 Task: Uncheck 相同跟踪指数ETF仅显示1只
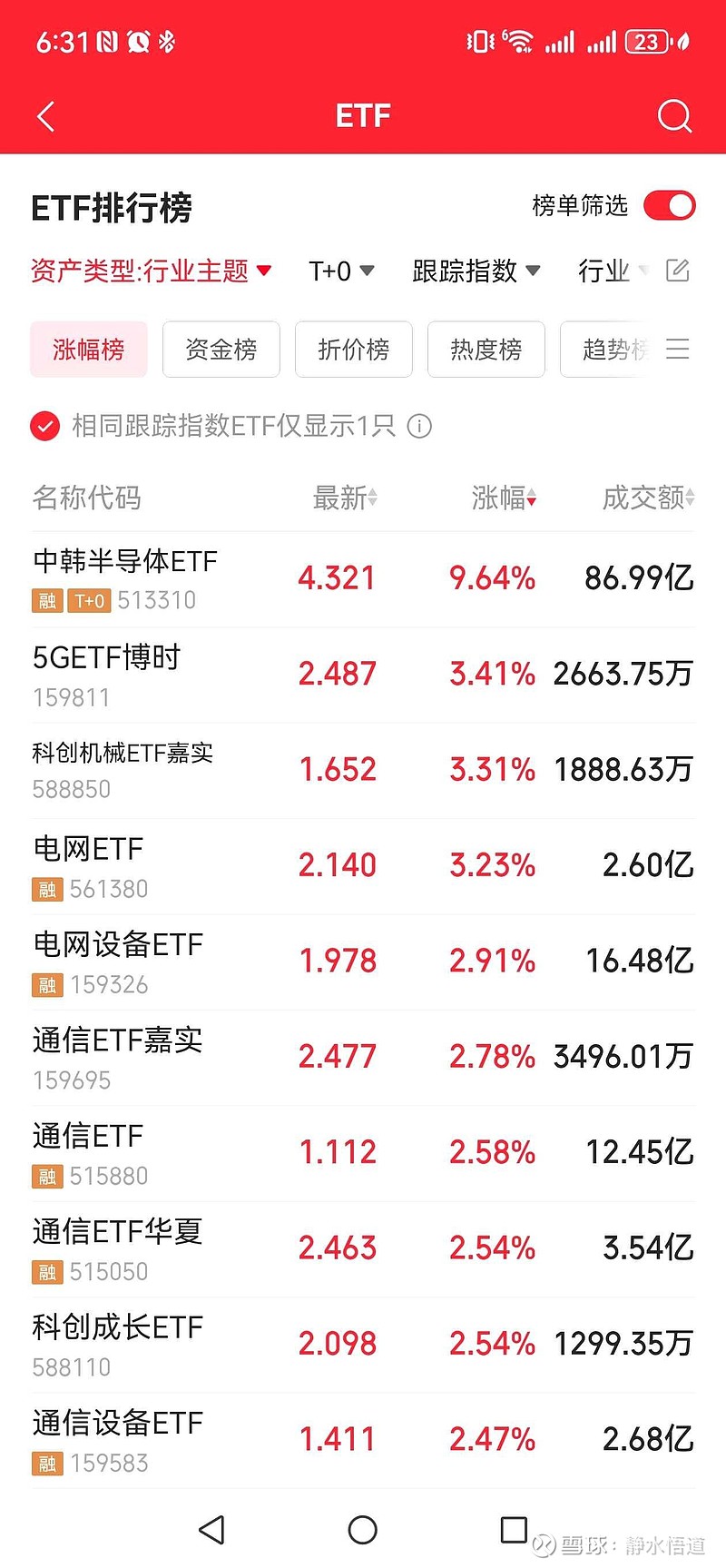coord(44,426)
